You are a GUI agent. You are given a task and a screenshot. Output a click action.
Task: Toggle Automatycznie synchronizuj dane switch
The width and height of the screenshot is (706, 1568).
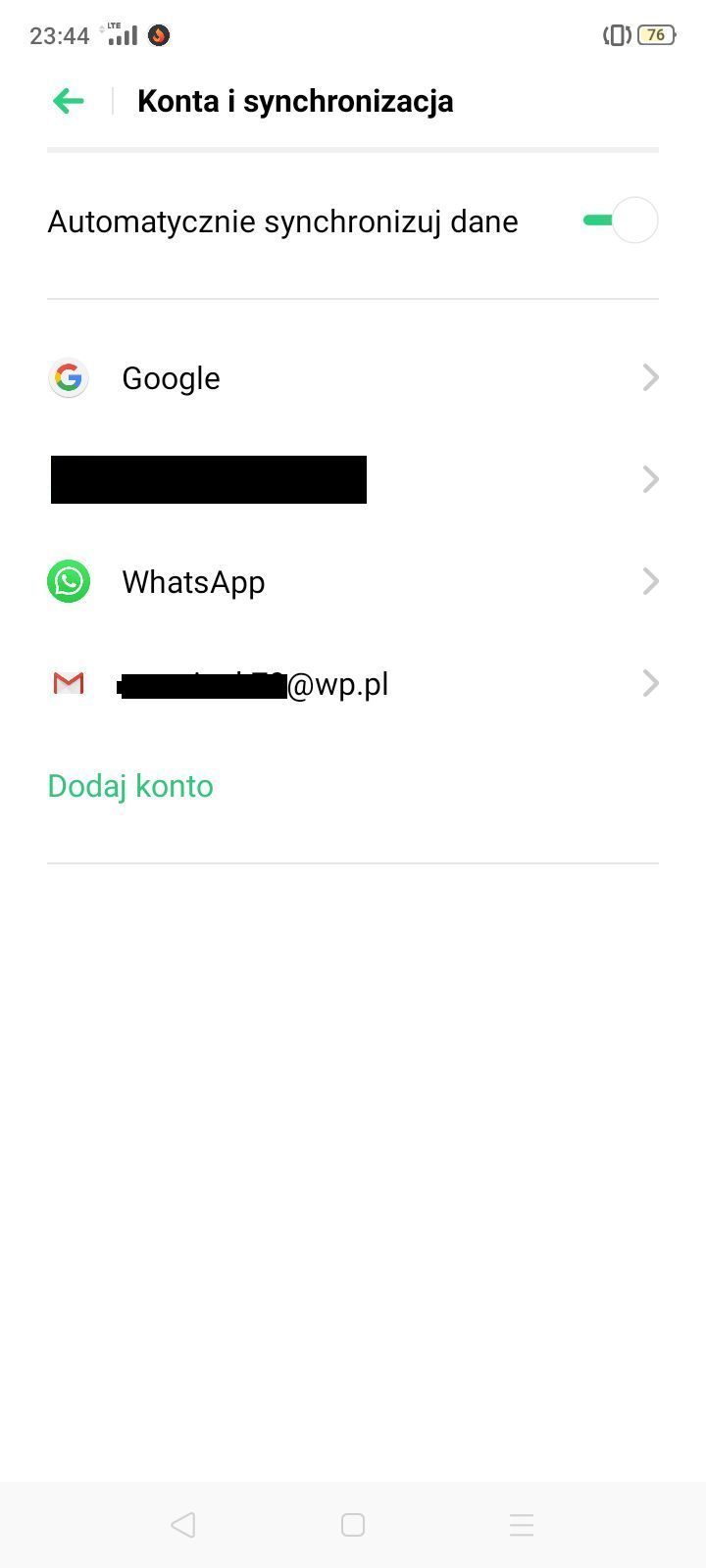(621, 220)
